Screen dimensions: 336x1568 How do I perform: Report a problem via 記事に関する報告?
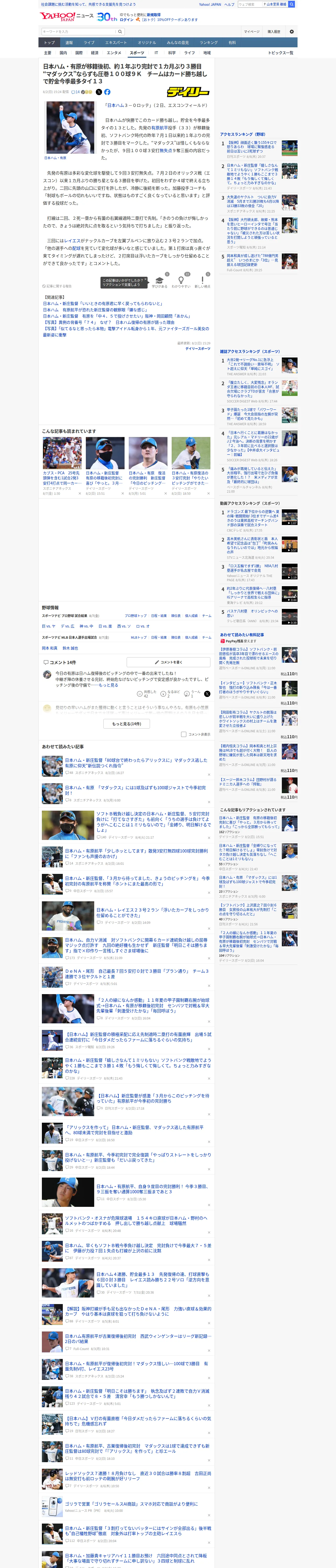click(x=57, y=286)
